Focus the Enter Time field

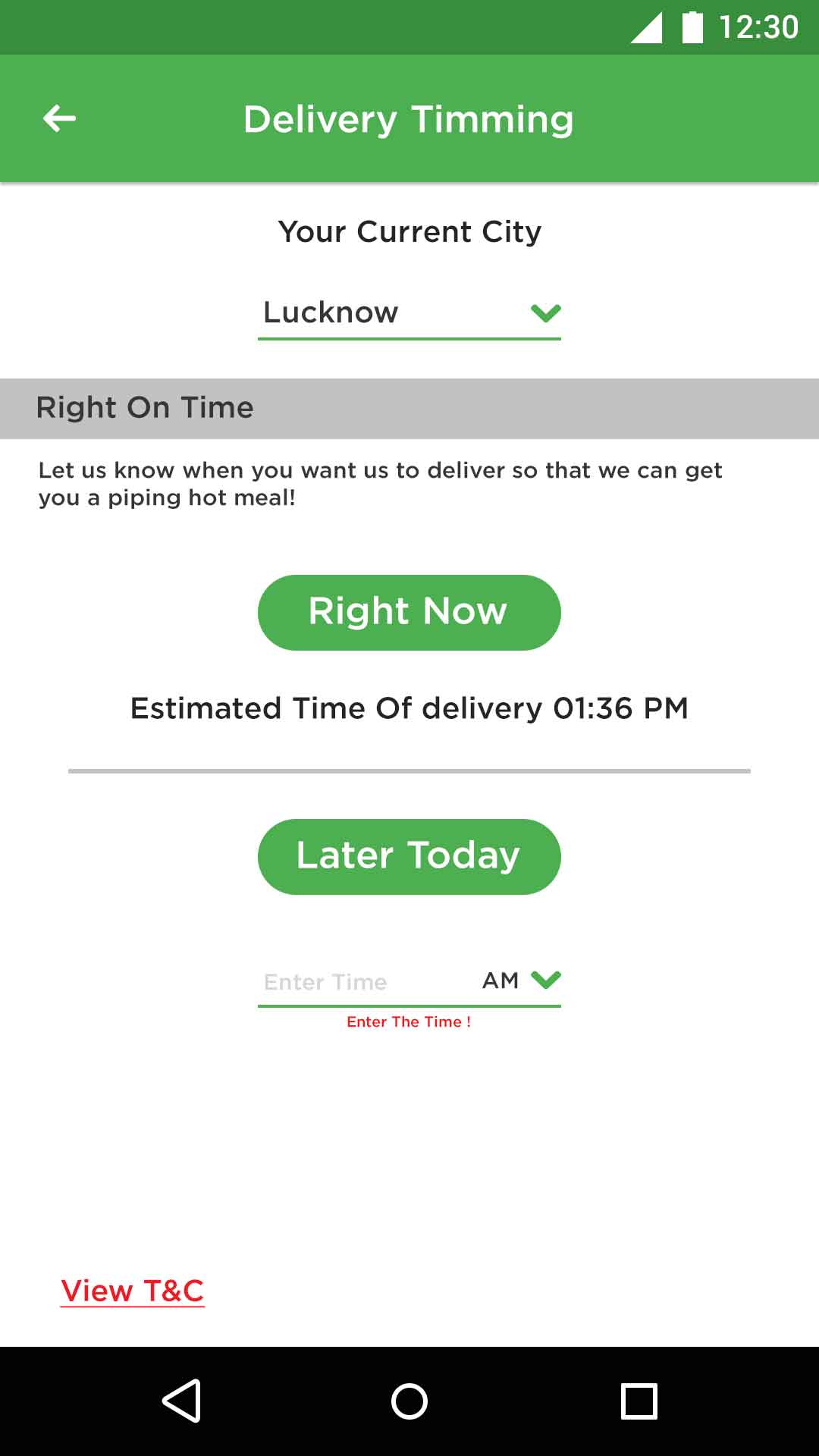(356, 982)
